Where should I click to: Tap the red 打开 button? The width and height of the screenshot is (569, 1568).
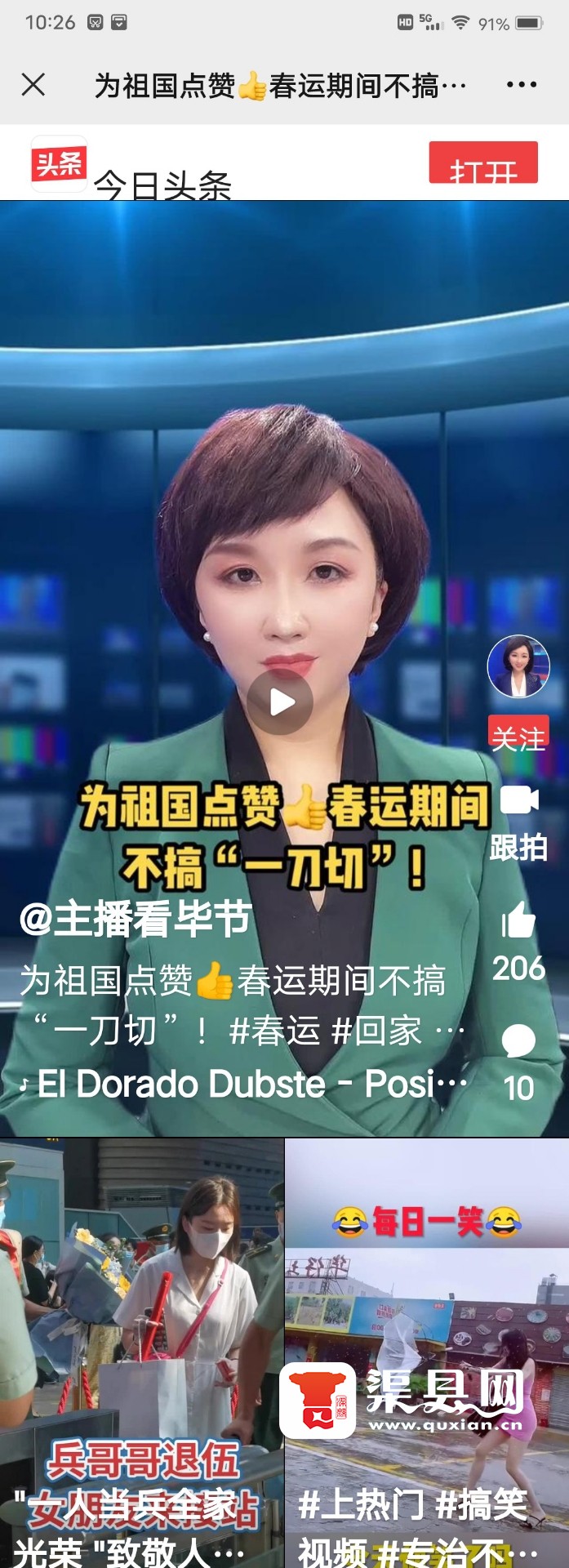click(483, 167)
